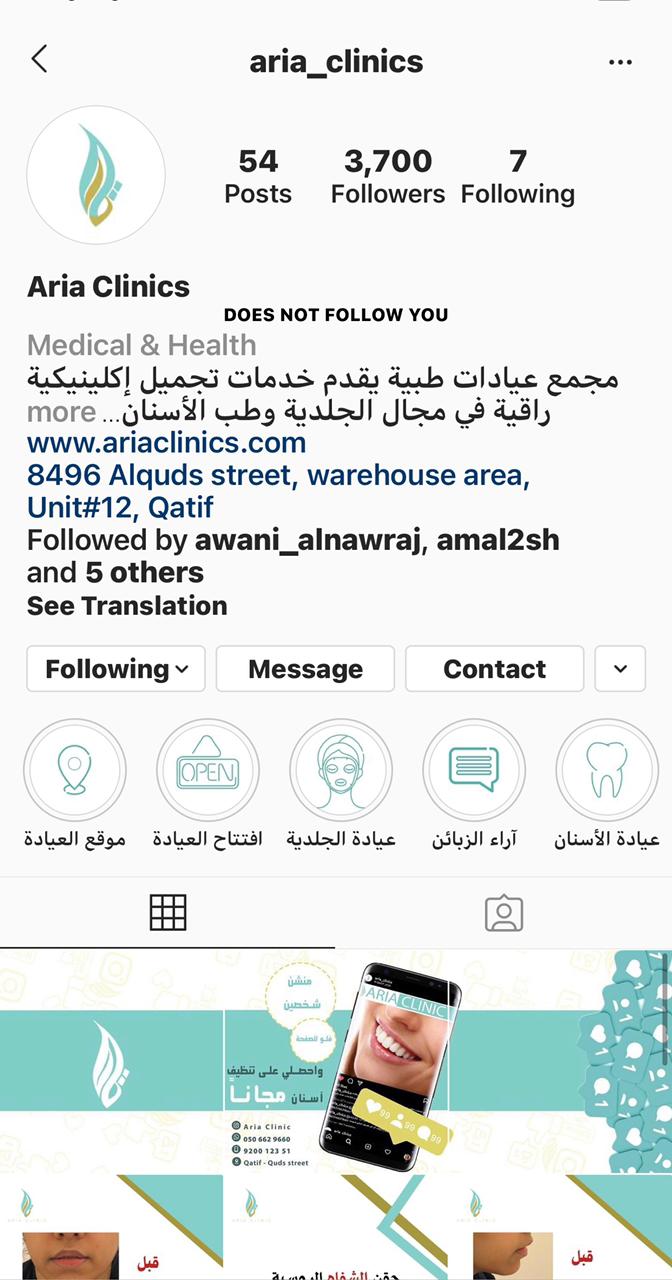Go back using the top arrow
The width and height of the screenshot is (672, 1280).
[39, 59]
